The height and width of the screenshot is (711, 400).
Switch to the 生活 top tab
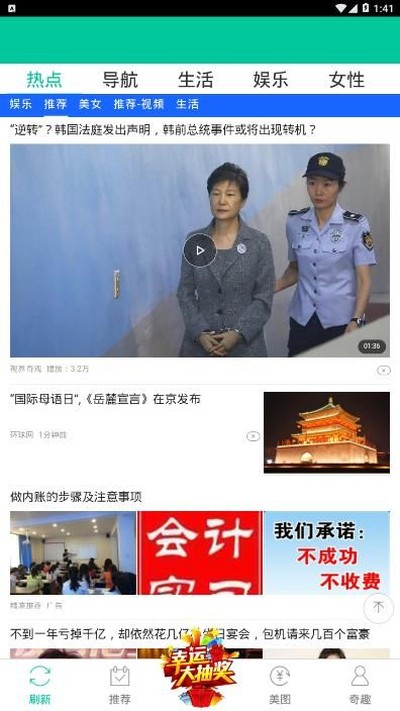click(195, 80)
